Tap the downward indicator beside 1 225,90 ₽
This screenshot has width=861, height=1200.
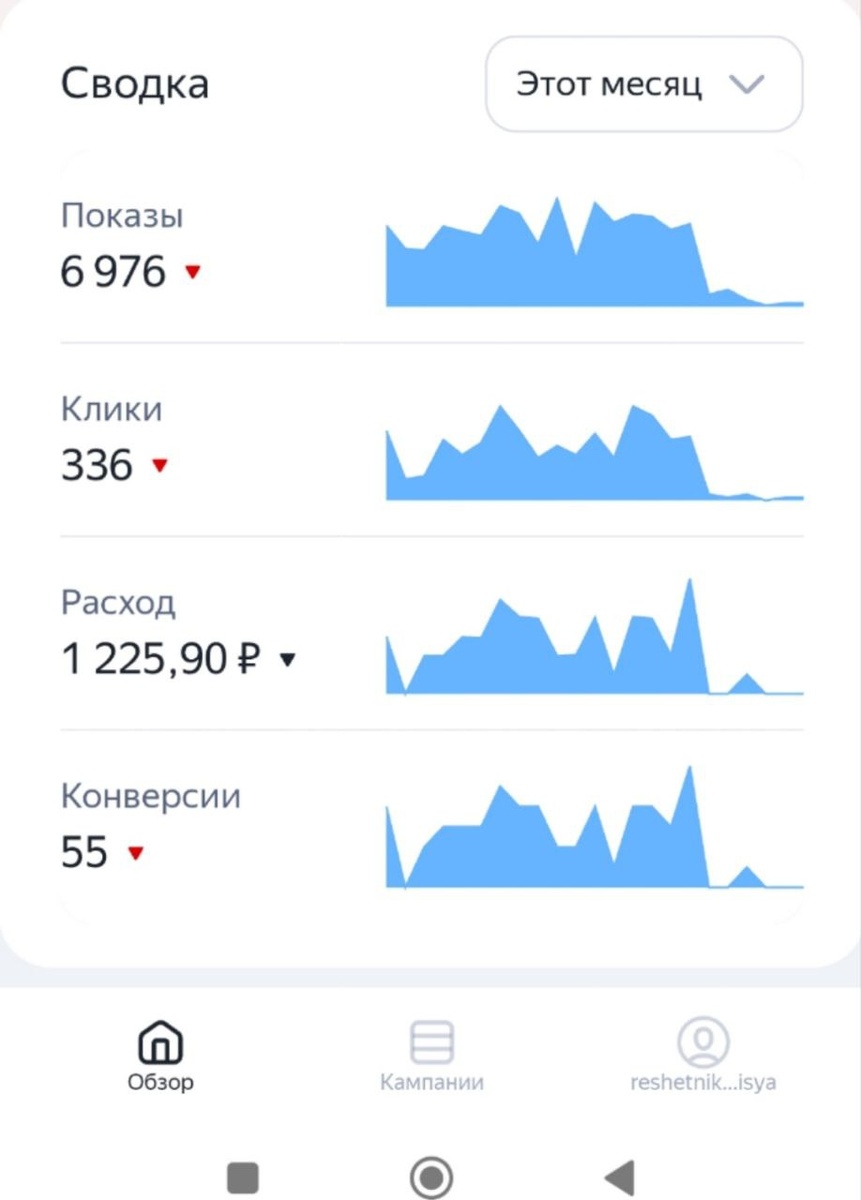pos(286,660)
